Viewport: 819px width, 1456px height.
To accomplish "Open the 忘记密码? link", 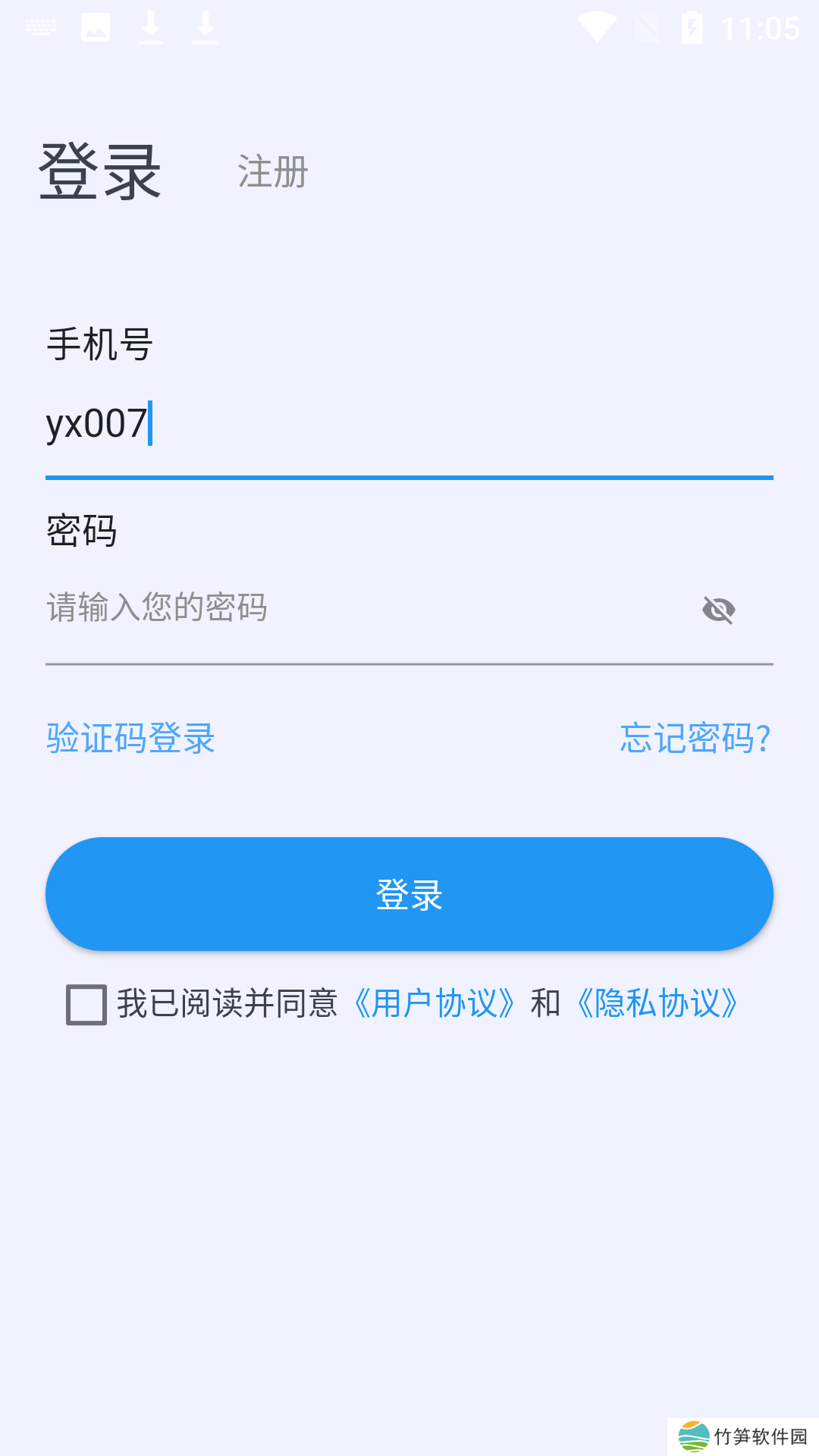I will click(695, 738).
